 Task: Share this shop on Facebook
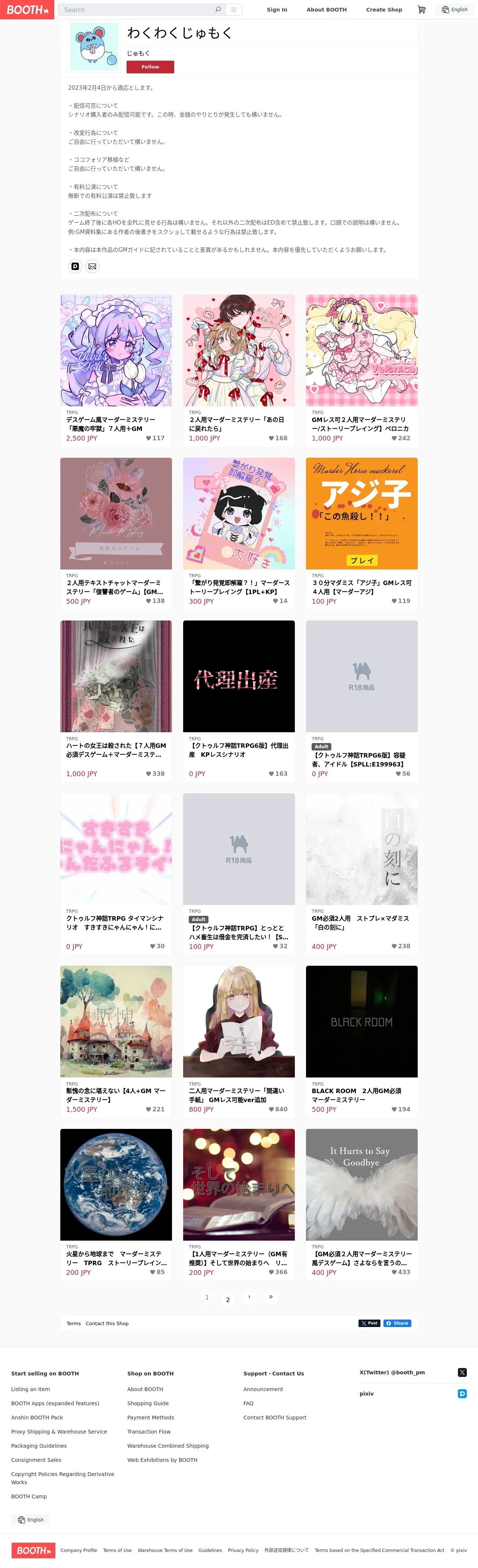click(x=397, y=1323)
